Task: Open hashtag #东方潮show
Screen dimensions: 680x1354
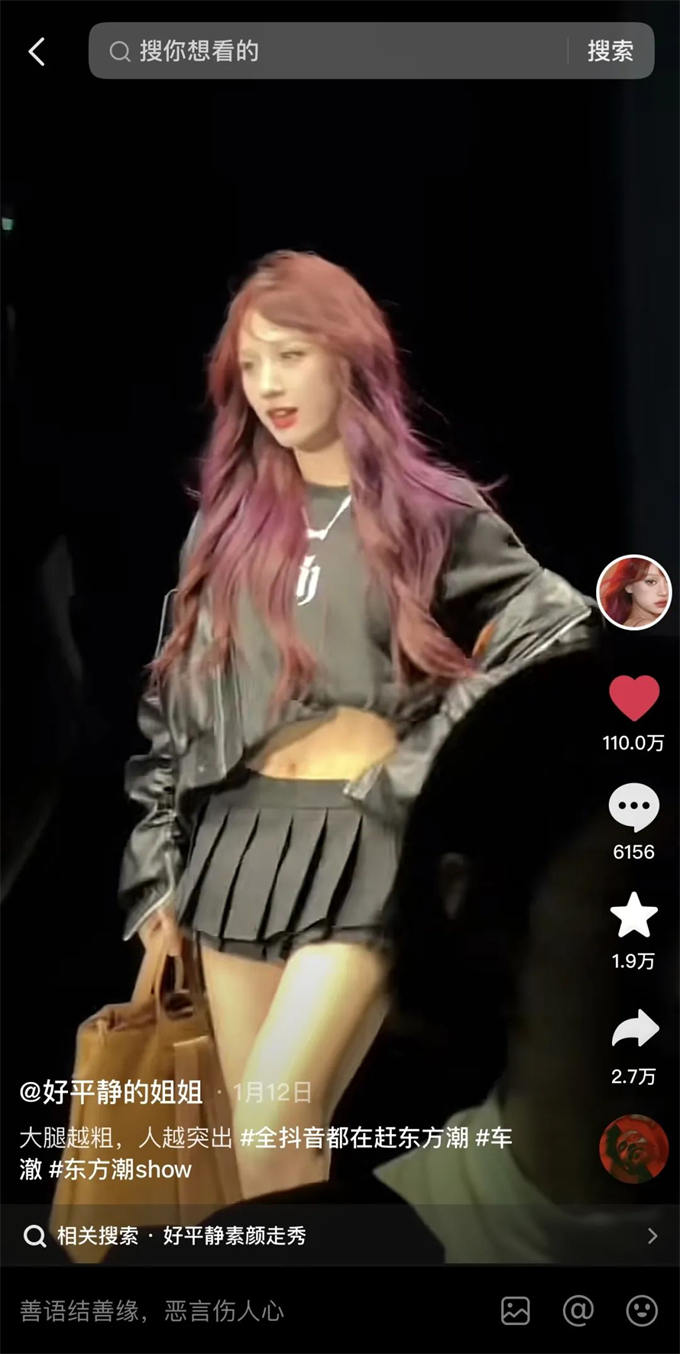Action: pyautogui.click(x=120, y=1169)
